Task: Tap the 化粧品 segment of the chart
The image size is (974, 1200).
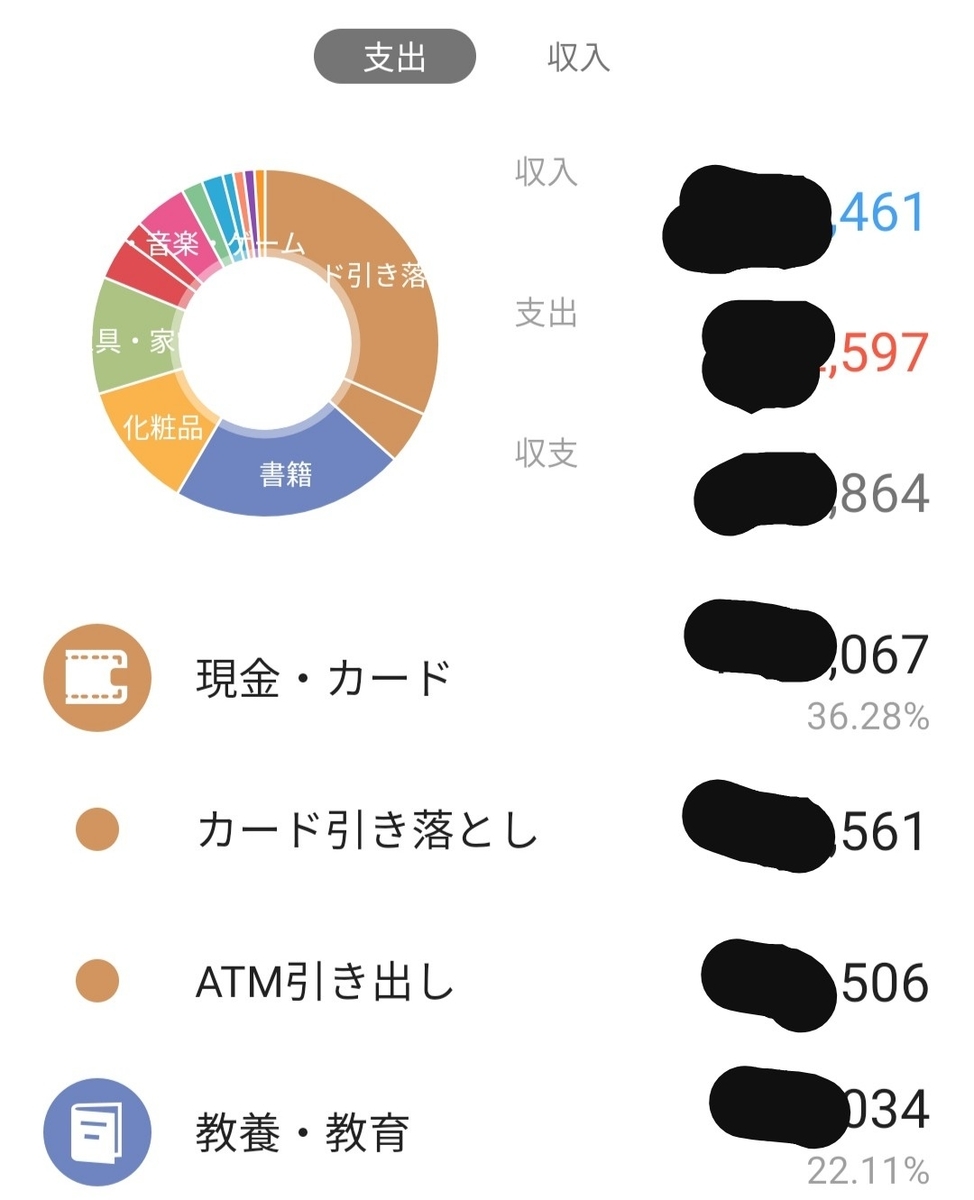Action: pyautogui.click(x=150, y=432)
